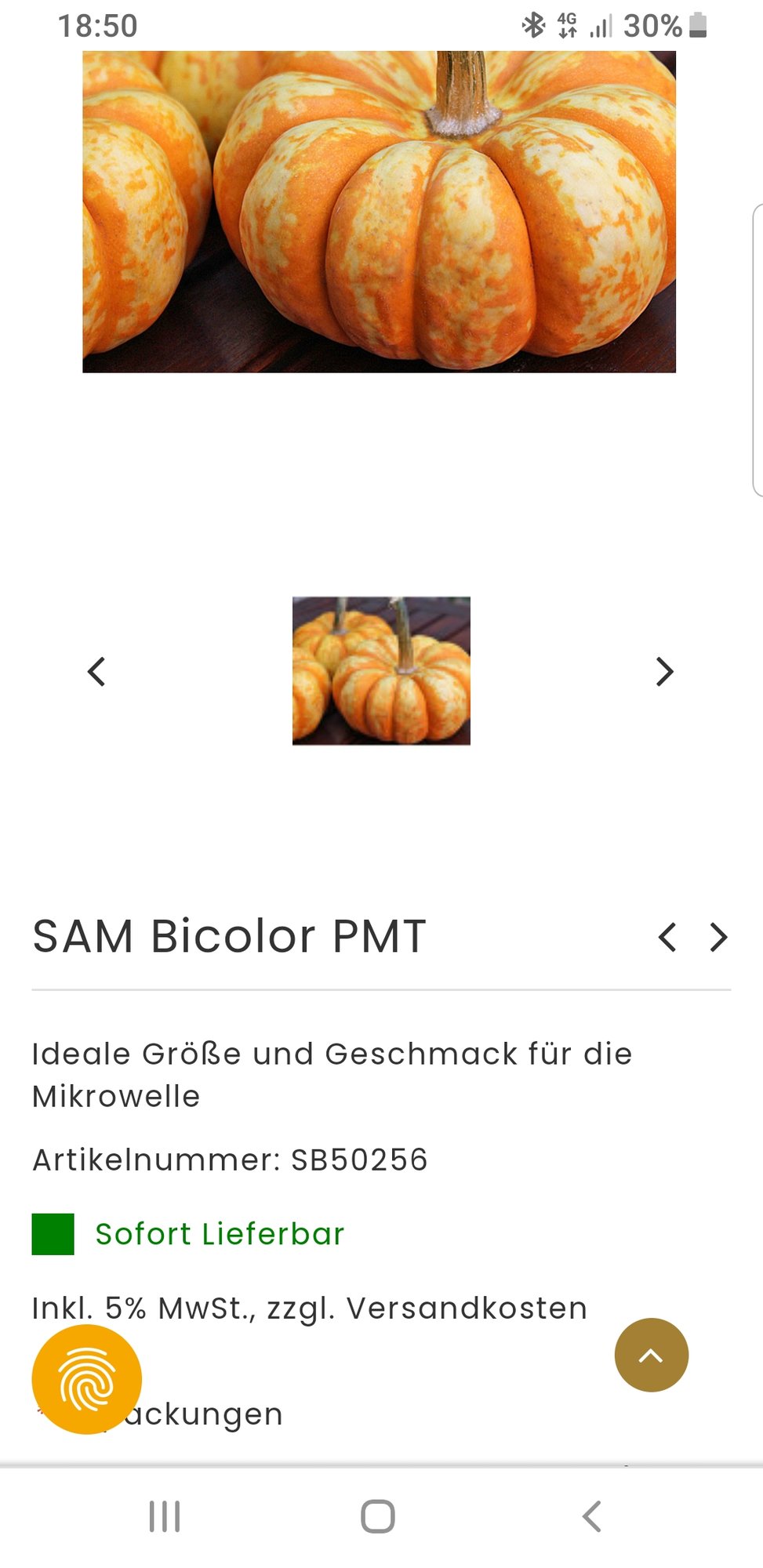The width and height of the screenshot is (763, 1568).
Task: Select the pumpkin thumbnail image
Action: 381,670
